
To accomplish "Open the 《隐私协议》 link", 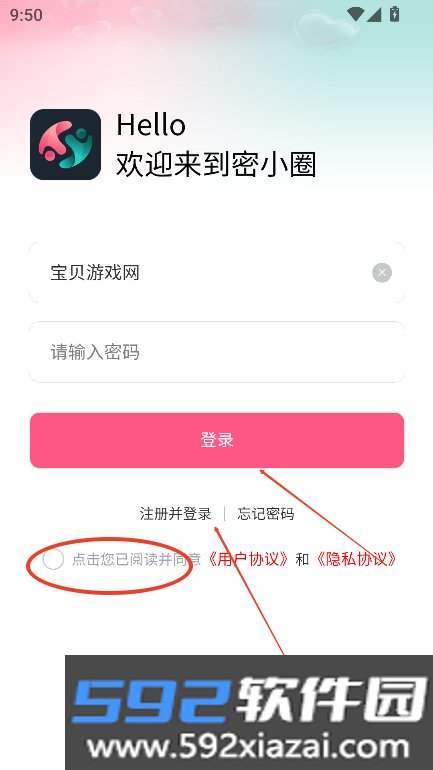I will pyautogui.click(x=356, y=559).
